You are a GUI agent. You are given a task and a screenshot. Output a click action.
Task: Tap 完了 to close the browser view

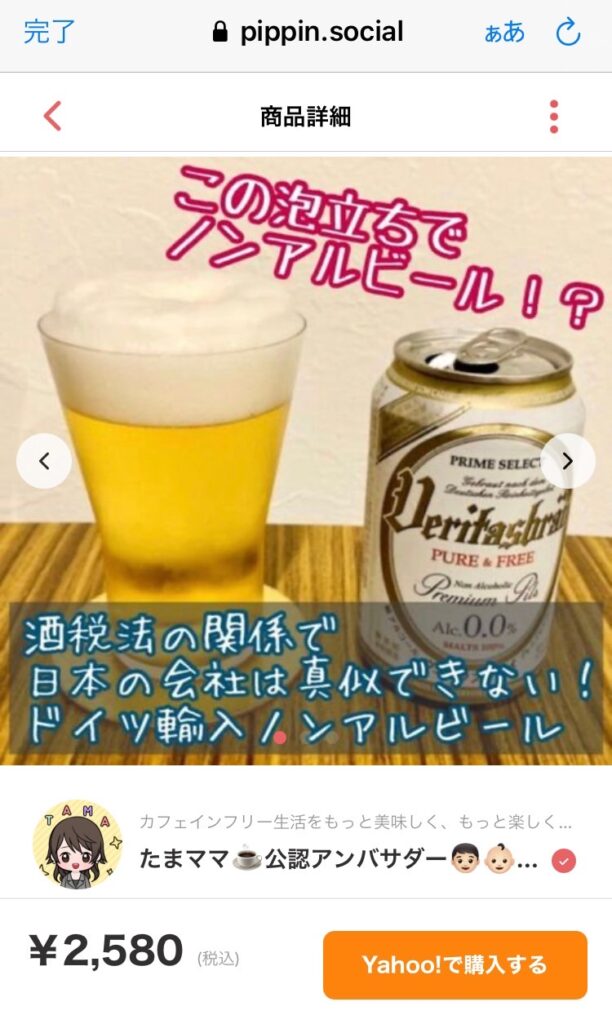pos(49,32)
